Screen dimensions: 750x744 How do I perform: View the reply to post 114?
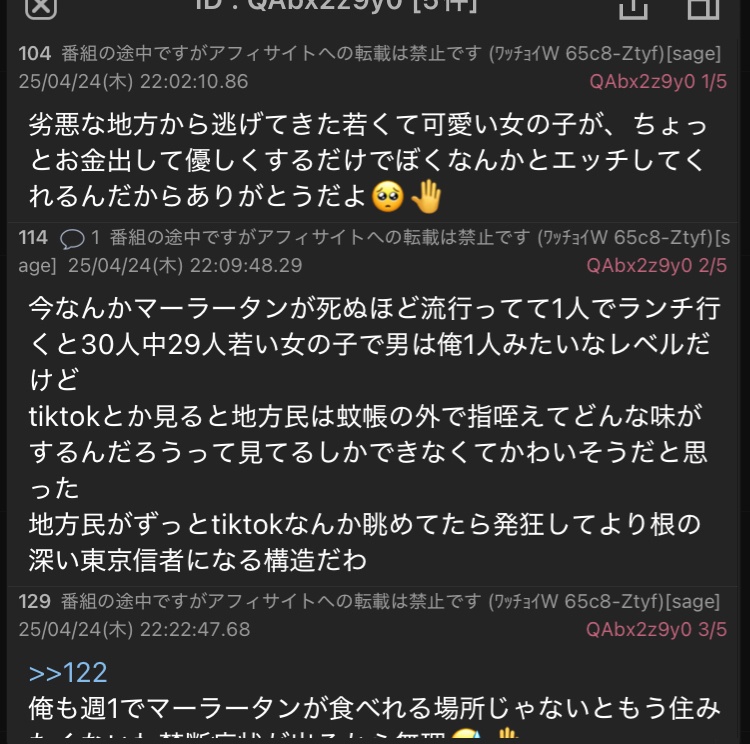pos(80,238)
